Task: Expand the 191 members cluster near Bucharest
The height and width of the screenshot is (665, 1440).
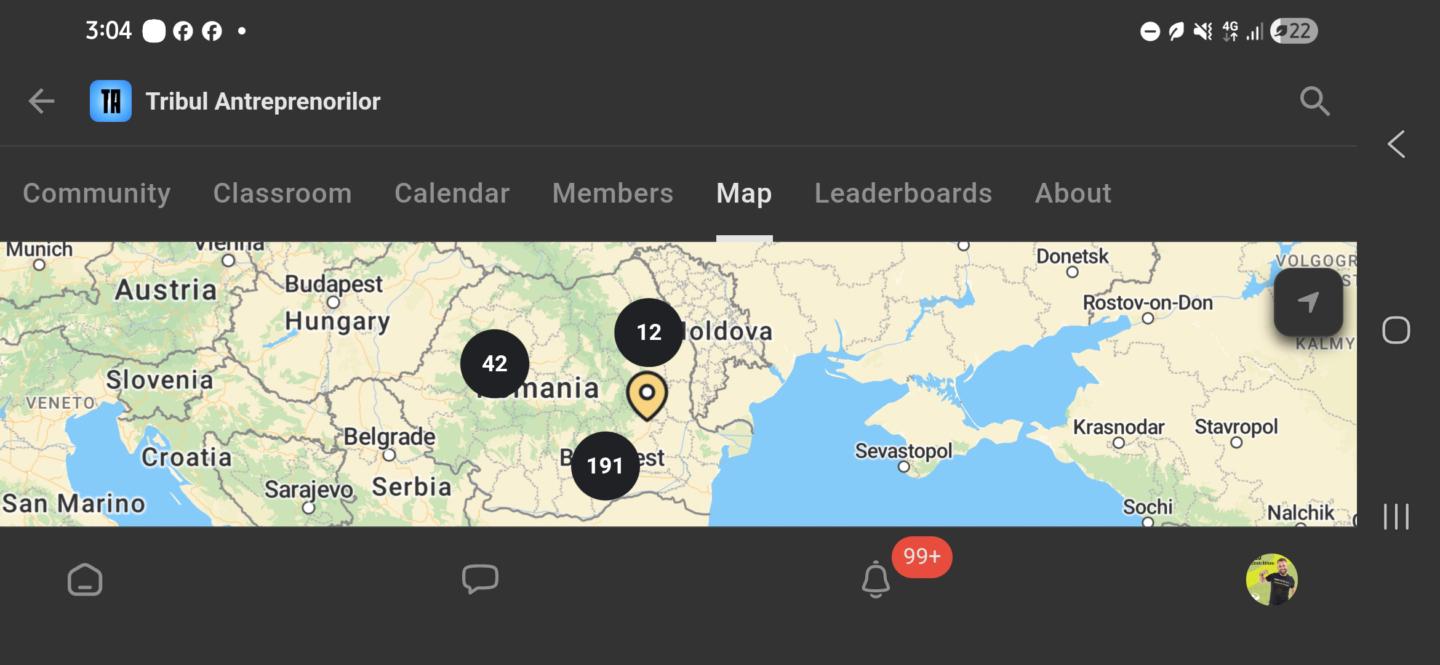Action: pyautogui.click(x=605, y=466)
